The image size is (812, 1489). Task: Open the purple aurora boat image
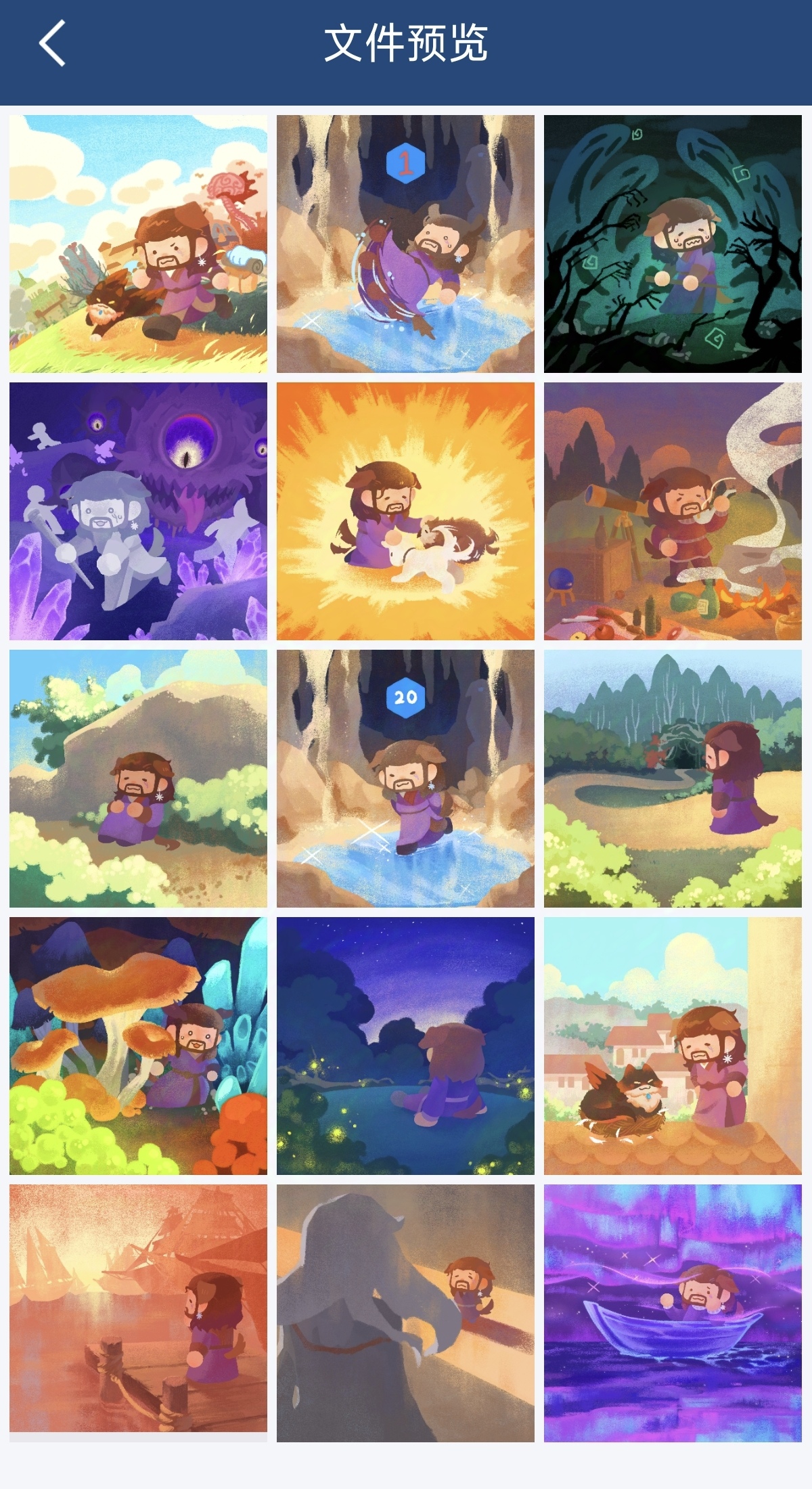[x=673, y=1313]
